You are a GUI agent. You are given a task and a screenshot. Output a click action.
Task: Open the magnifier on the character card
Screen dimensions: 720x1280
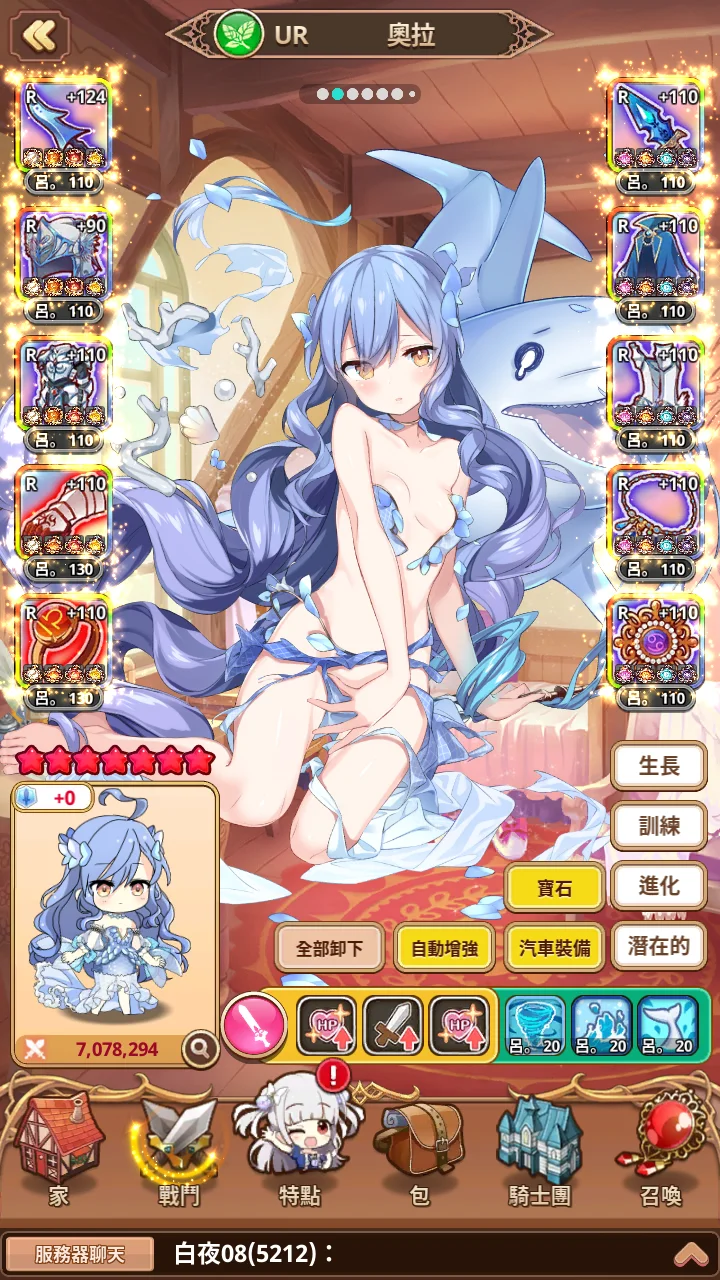point(201,1048)
